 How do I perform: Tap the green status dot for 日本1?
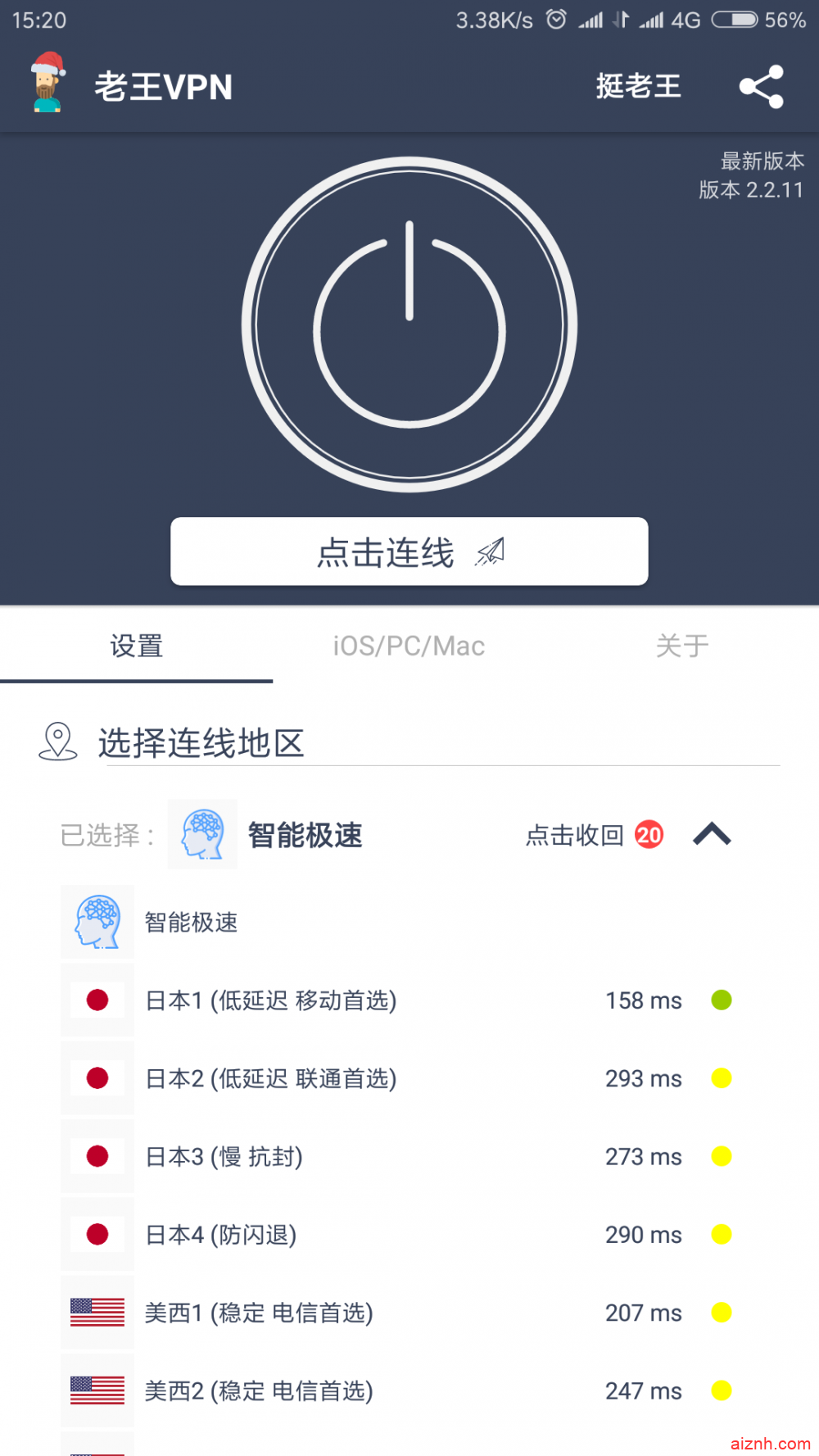click(722, 1000)
